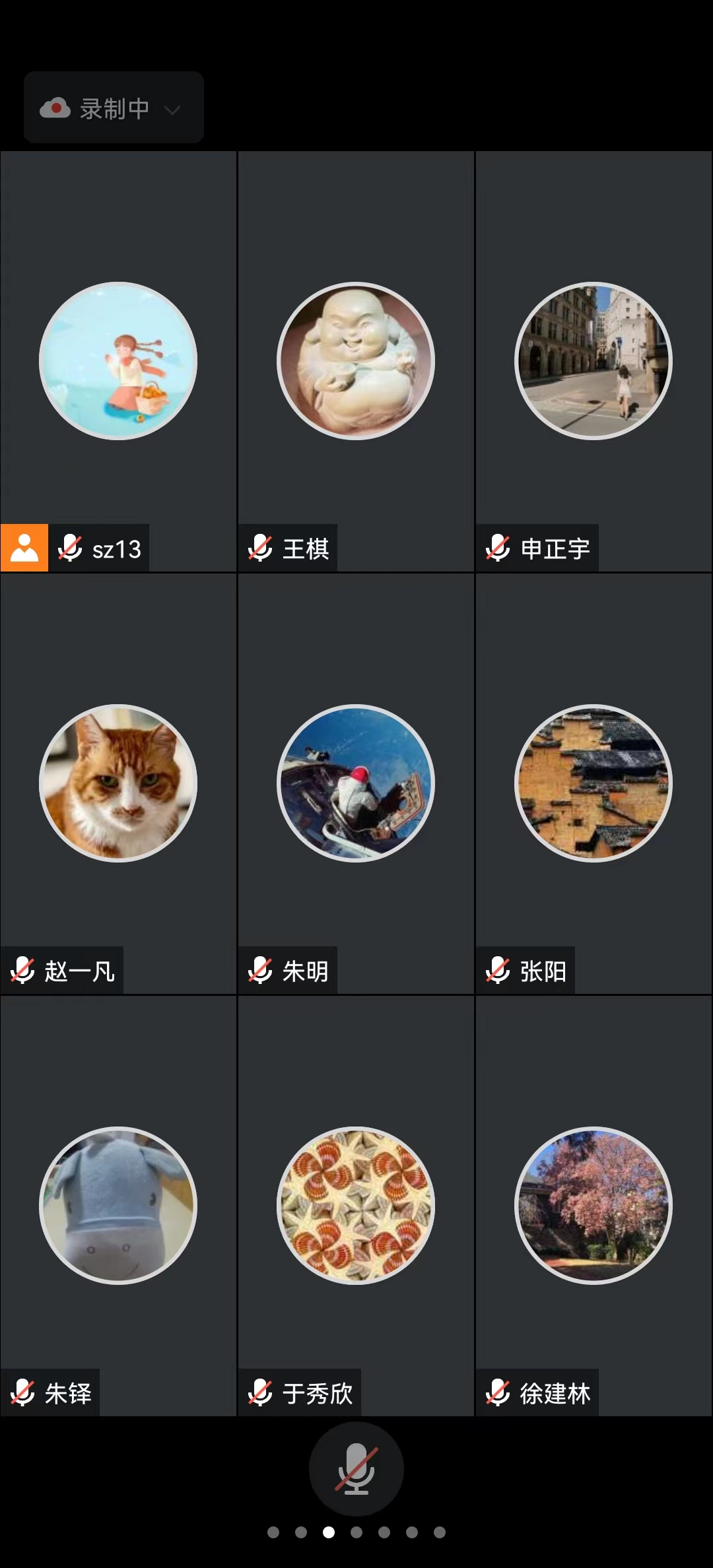Tap 朱铎's participant tile
The width and height of the screenshot is (713, 1568).
118,1206
